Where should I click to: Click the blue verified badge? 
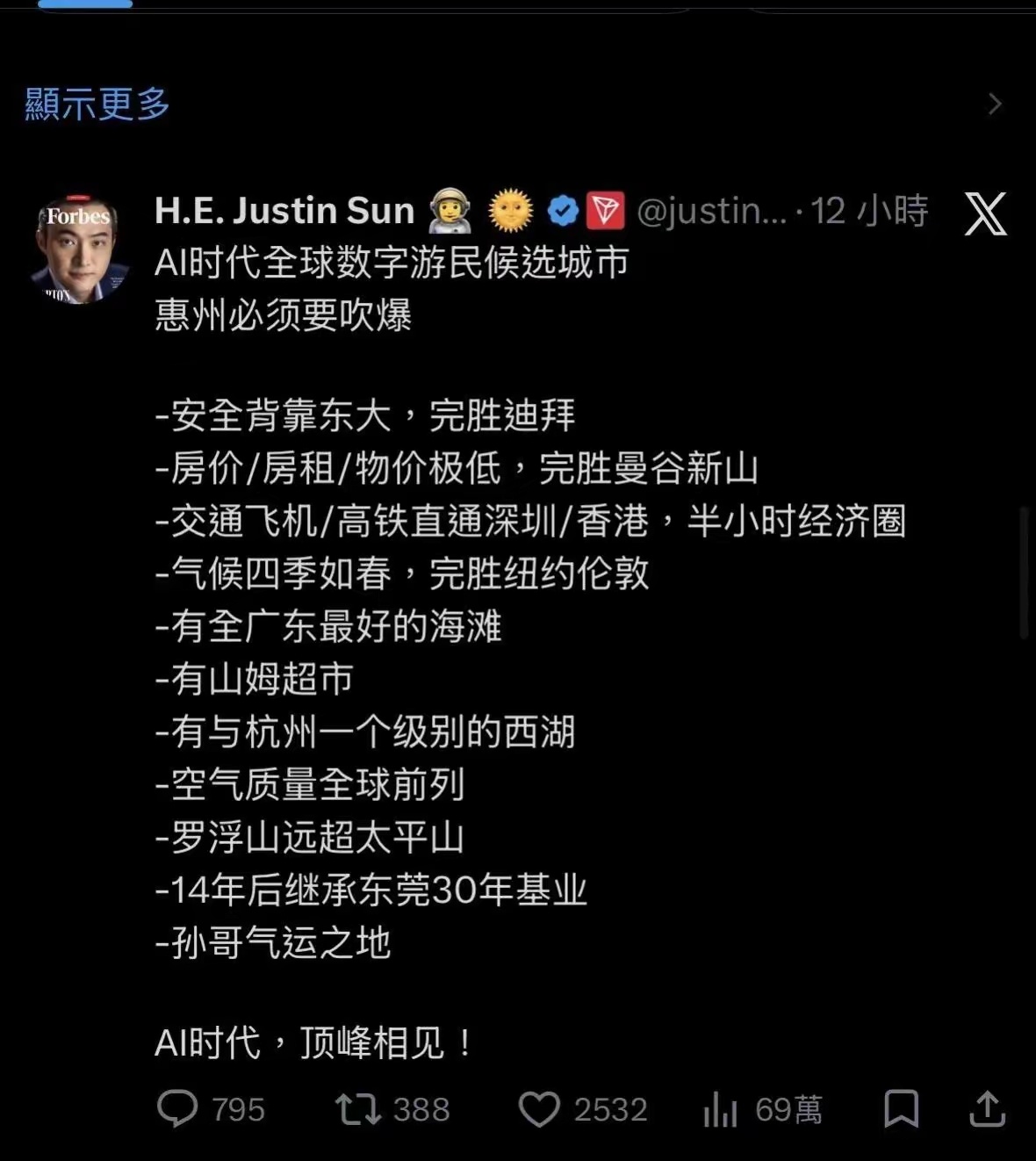pos(562,209)
